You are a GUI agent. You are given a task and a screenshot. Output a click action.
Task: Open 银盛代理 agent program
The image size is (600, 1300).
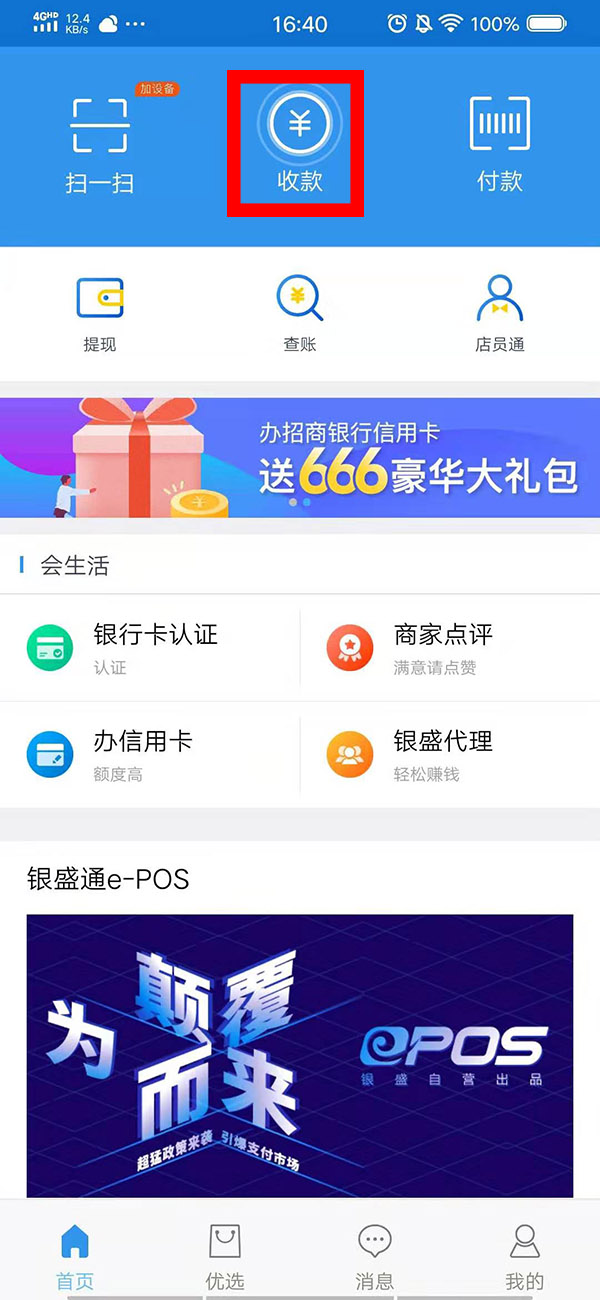pos(450,755)
